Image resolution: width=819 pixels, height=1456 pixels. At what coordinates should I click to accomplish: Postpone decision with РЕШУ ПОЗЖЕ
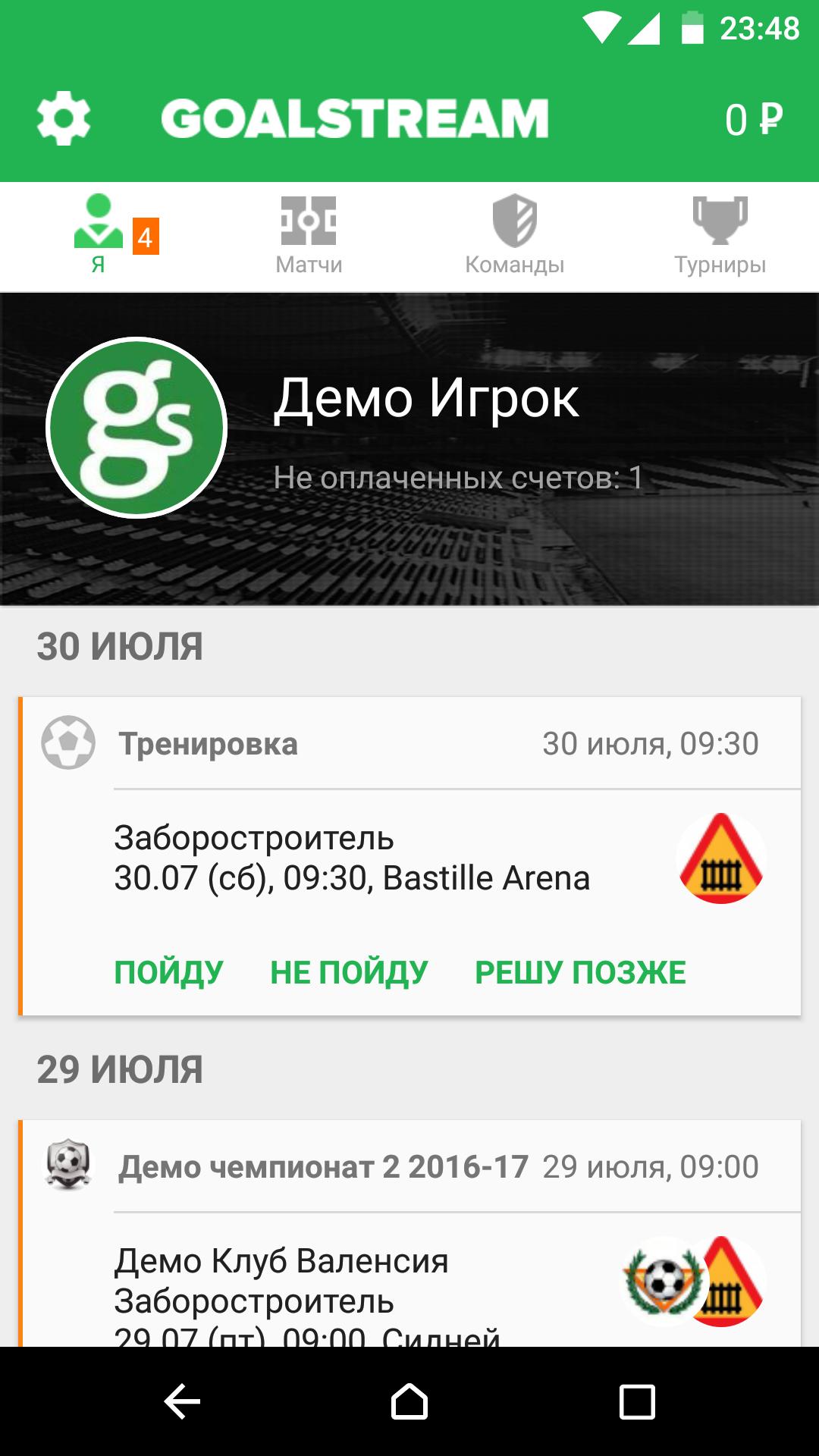coord(581,969)
